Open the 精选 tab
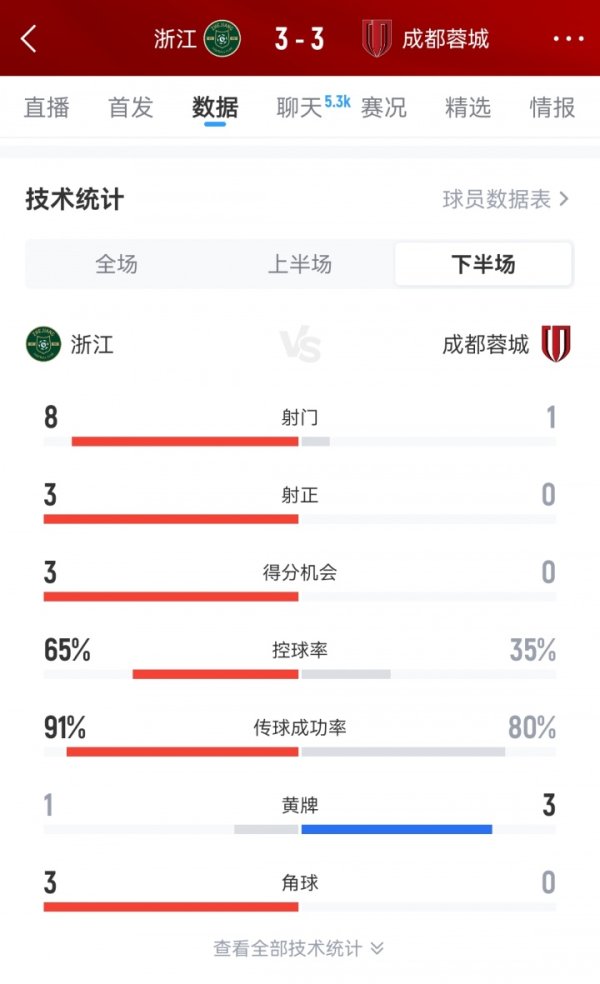Screen dimensions: 600x984 [467, 107]
